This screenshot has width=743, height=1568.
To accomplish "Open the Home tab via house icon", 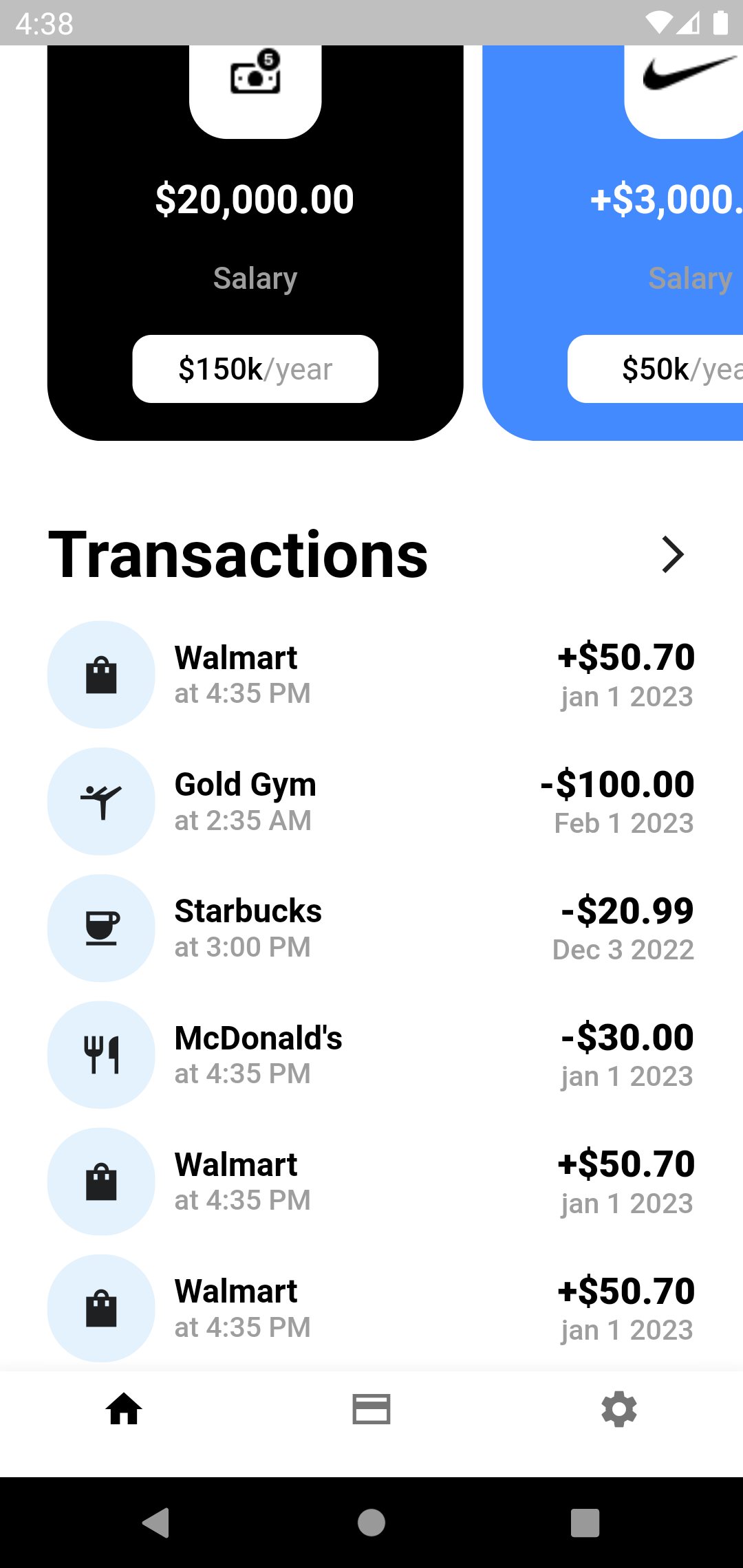I will point(124,1408).
